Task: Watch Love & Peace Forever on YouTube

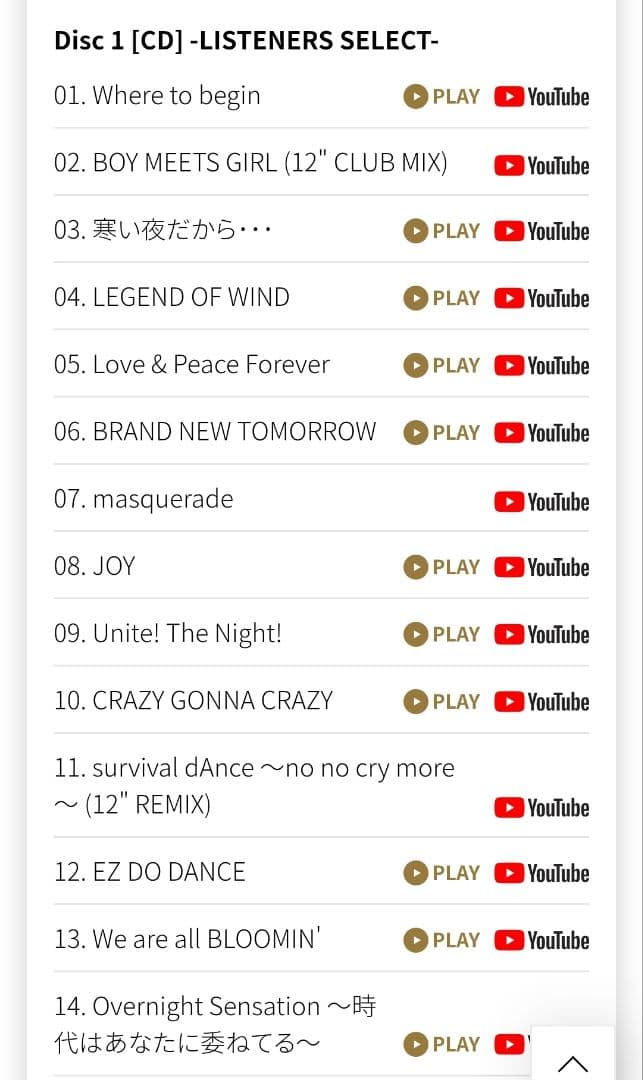Action: click(541, 365)
